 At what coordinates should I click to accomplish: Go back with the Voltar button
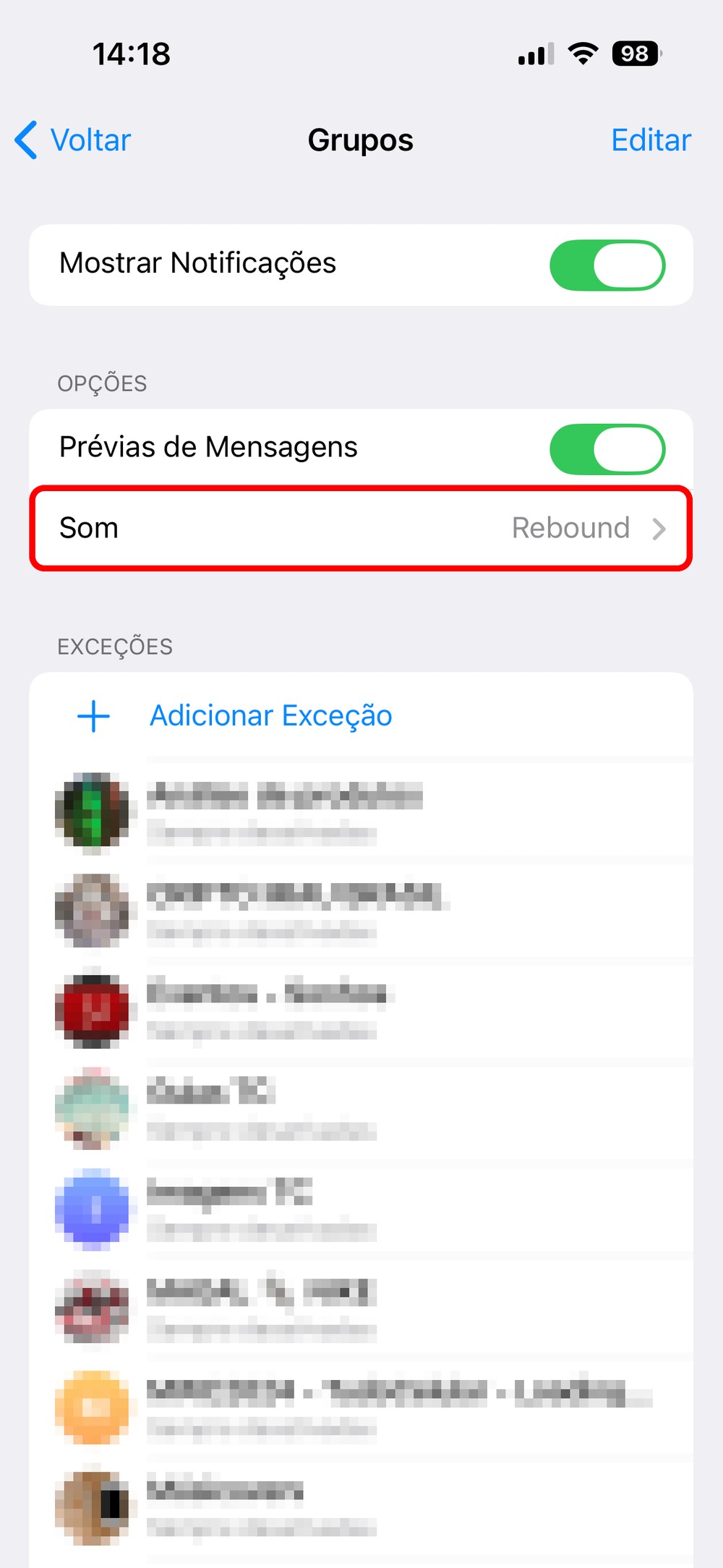(x=74, y=140)
